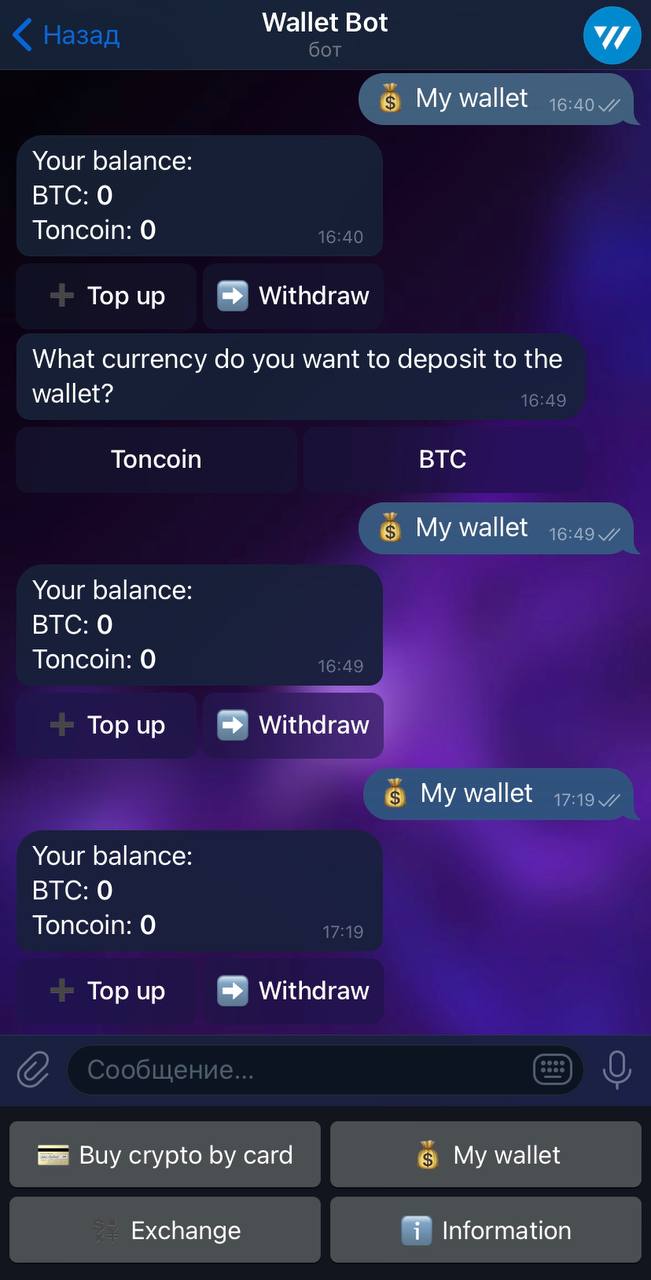
Task: Choose BTC as deposit currency
Action: [443, 459]
